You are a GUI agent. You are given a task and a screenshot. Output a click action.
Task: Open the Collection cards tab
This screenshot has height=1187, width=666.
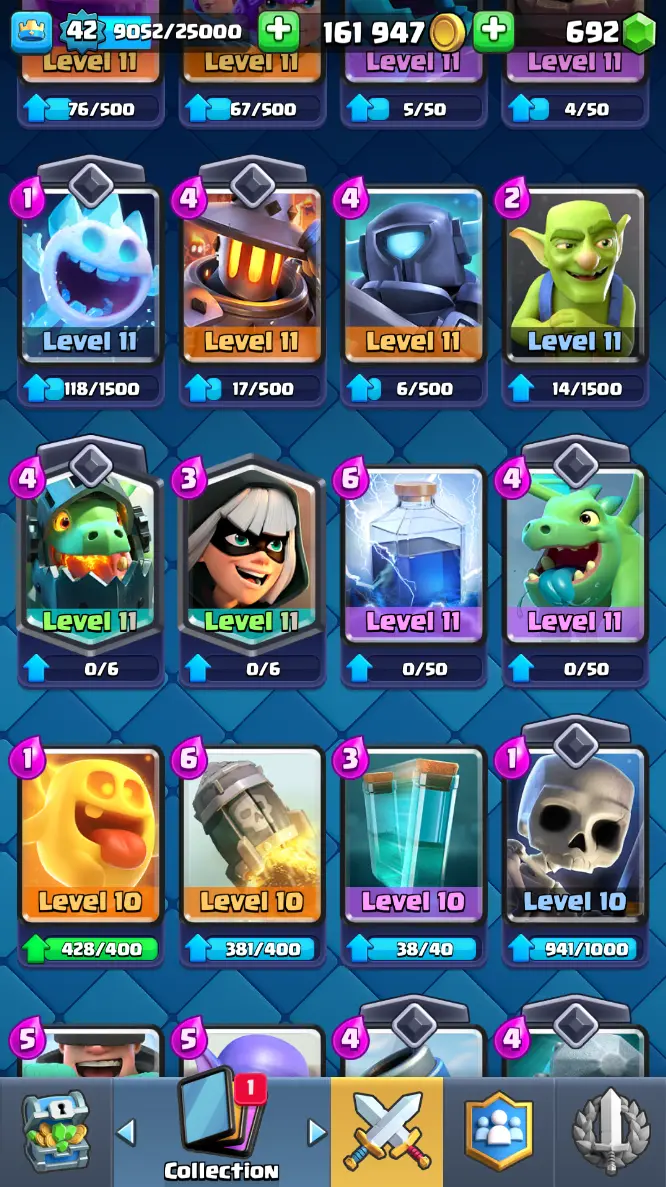tap(221, 1130)
